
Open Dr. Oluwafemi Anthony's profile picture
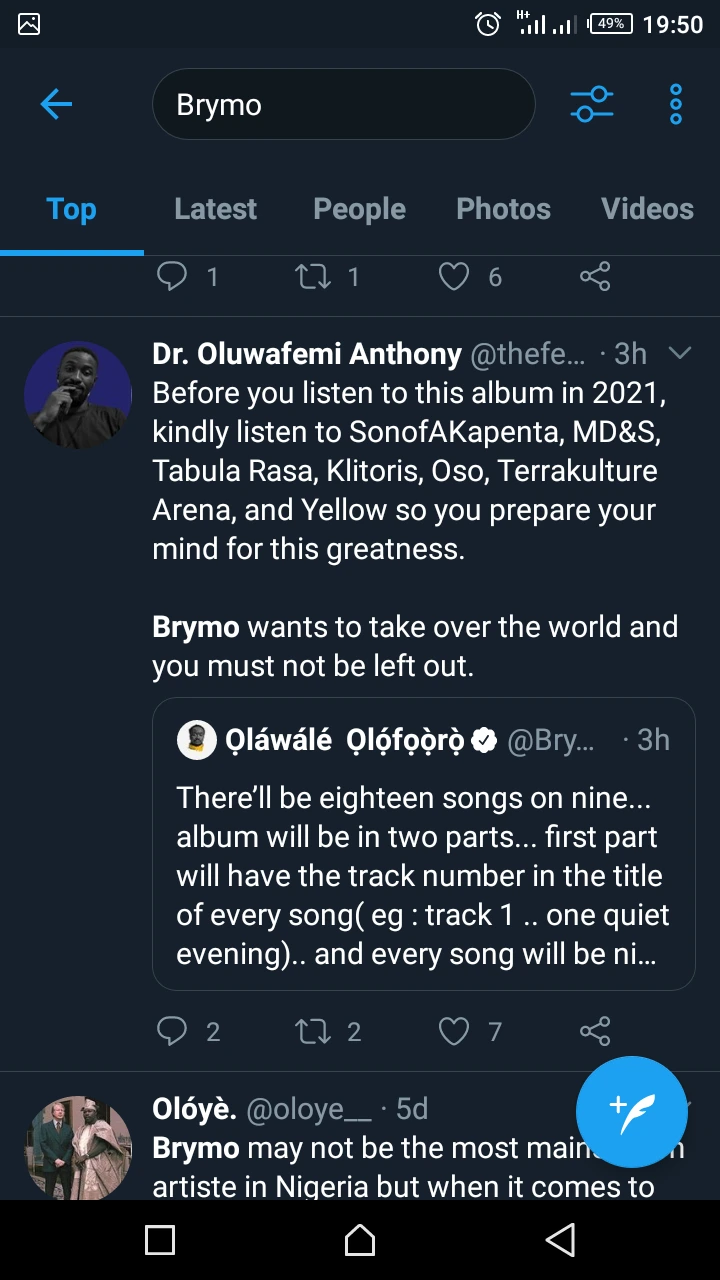pos(78,393)
